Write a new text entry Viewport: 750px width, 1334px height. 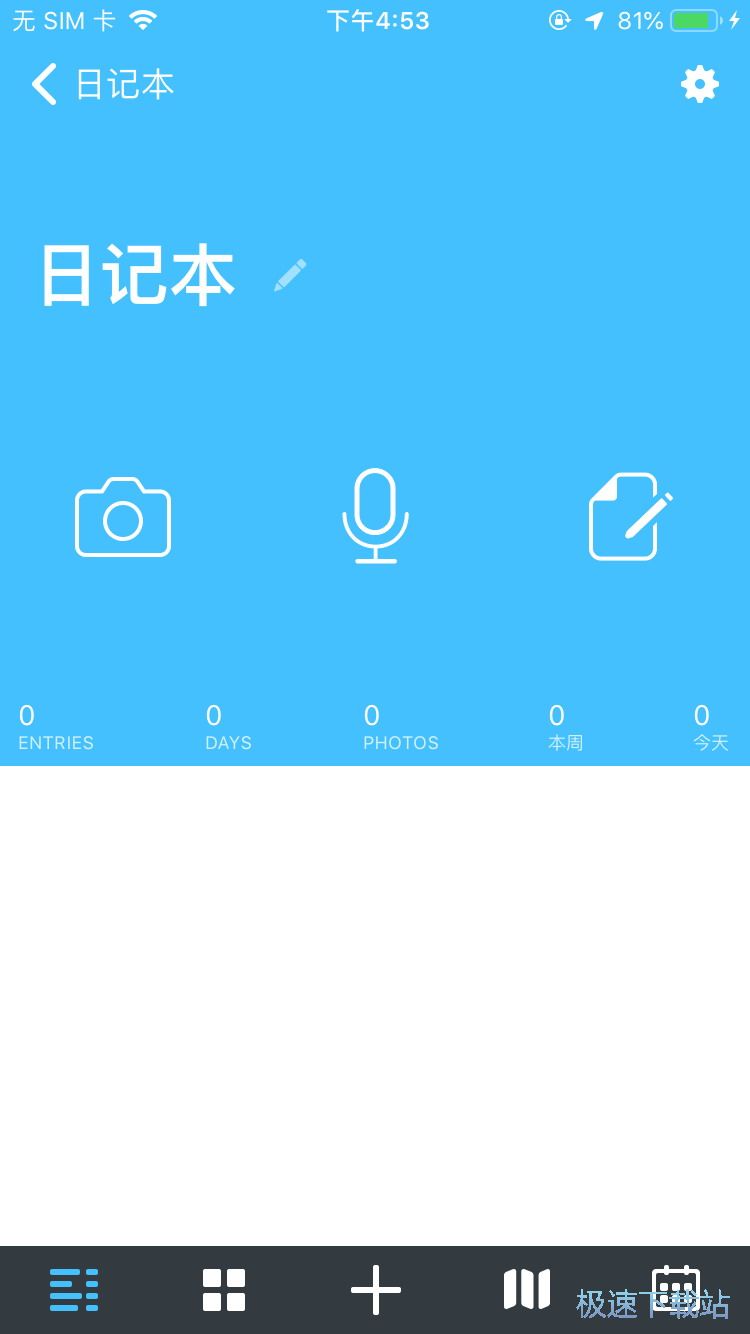(629, 516)
